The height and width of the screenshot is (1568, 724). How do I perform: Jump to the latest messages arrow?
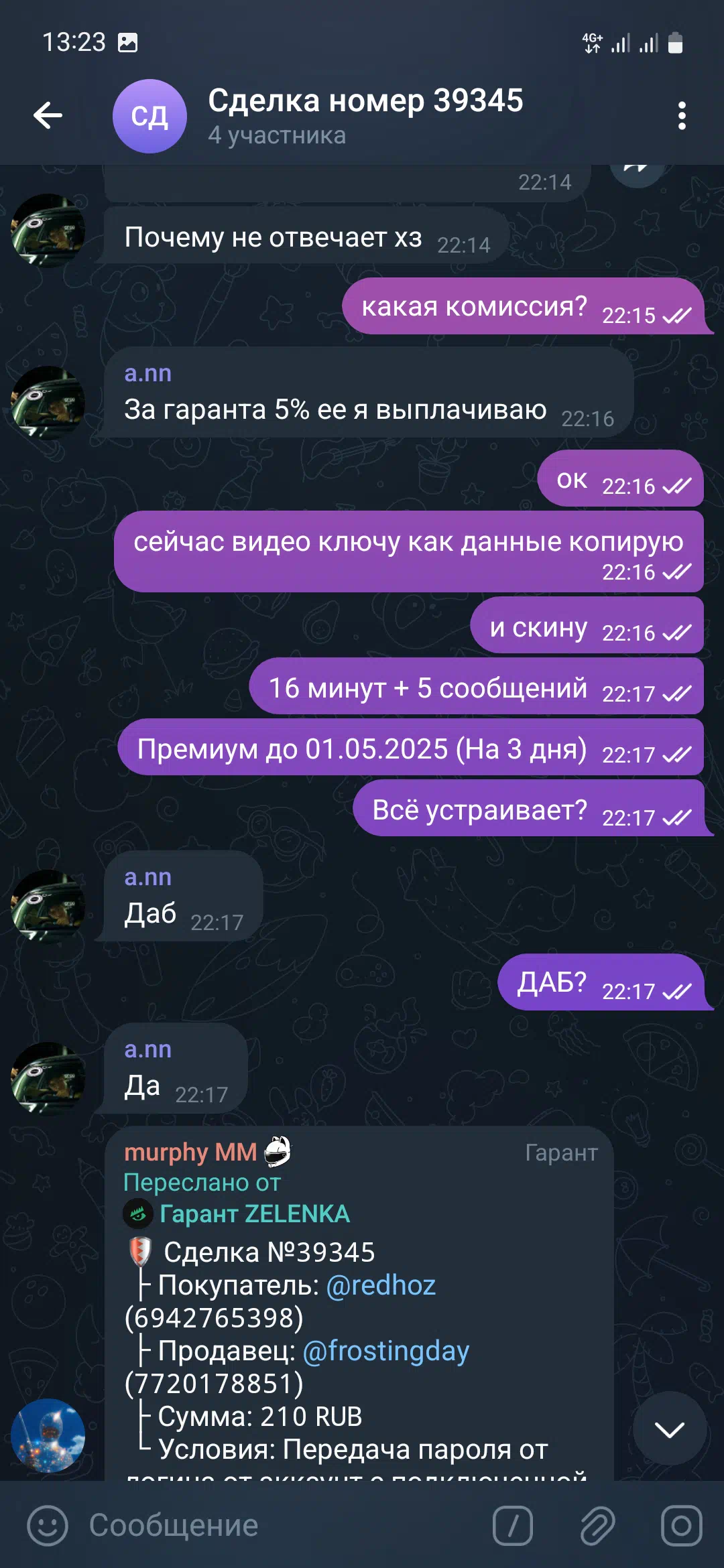[670, 1429]
